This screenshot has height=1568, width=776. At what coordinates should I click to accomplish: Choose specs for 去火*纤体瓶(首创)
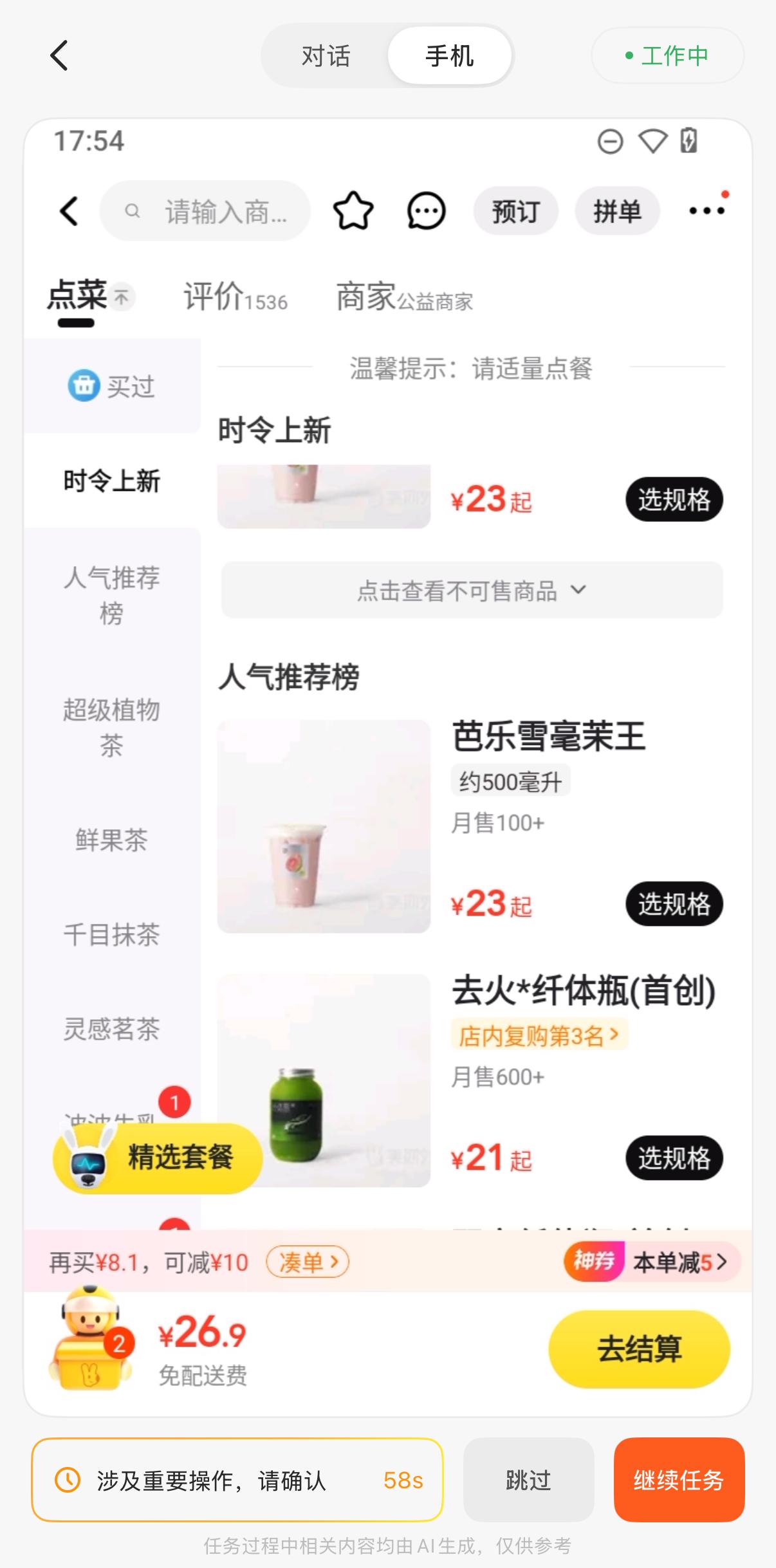674,1158
